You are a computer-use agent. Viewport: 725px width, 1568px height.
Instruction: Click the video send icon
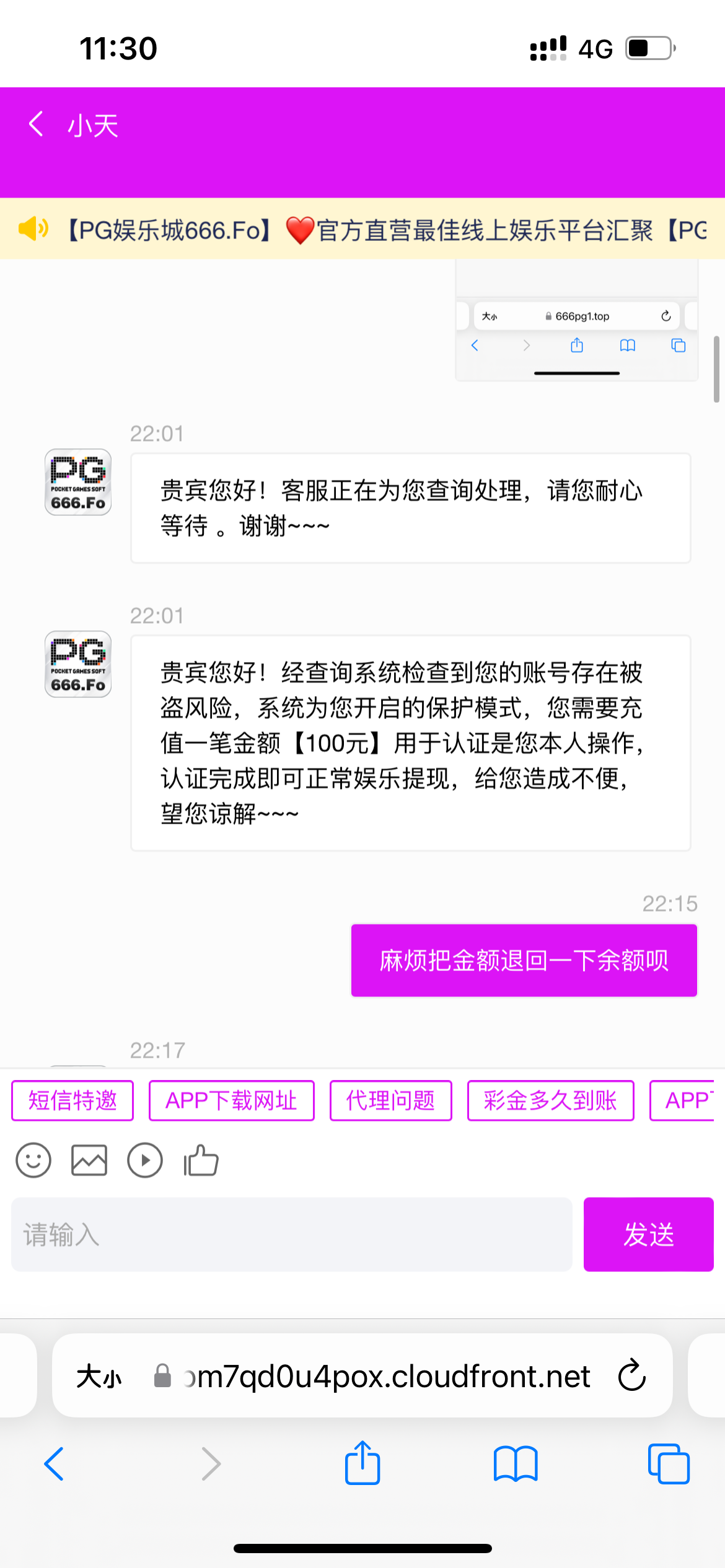[144, 1160]
